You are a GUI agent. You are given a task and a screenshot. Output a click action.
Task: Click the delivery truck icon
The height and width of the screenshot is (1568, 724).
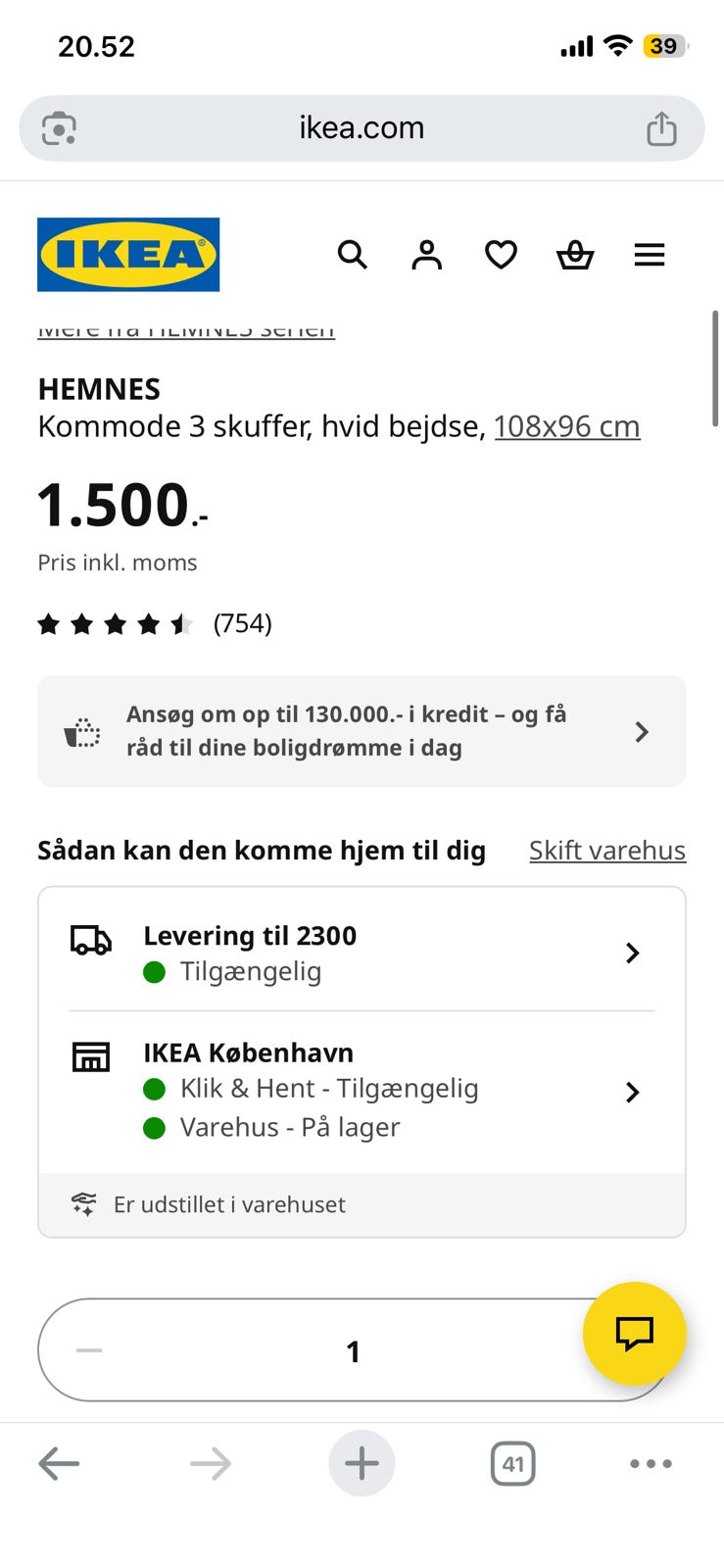point(90,939)
